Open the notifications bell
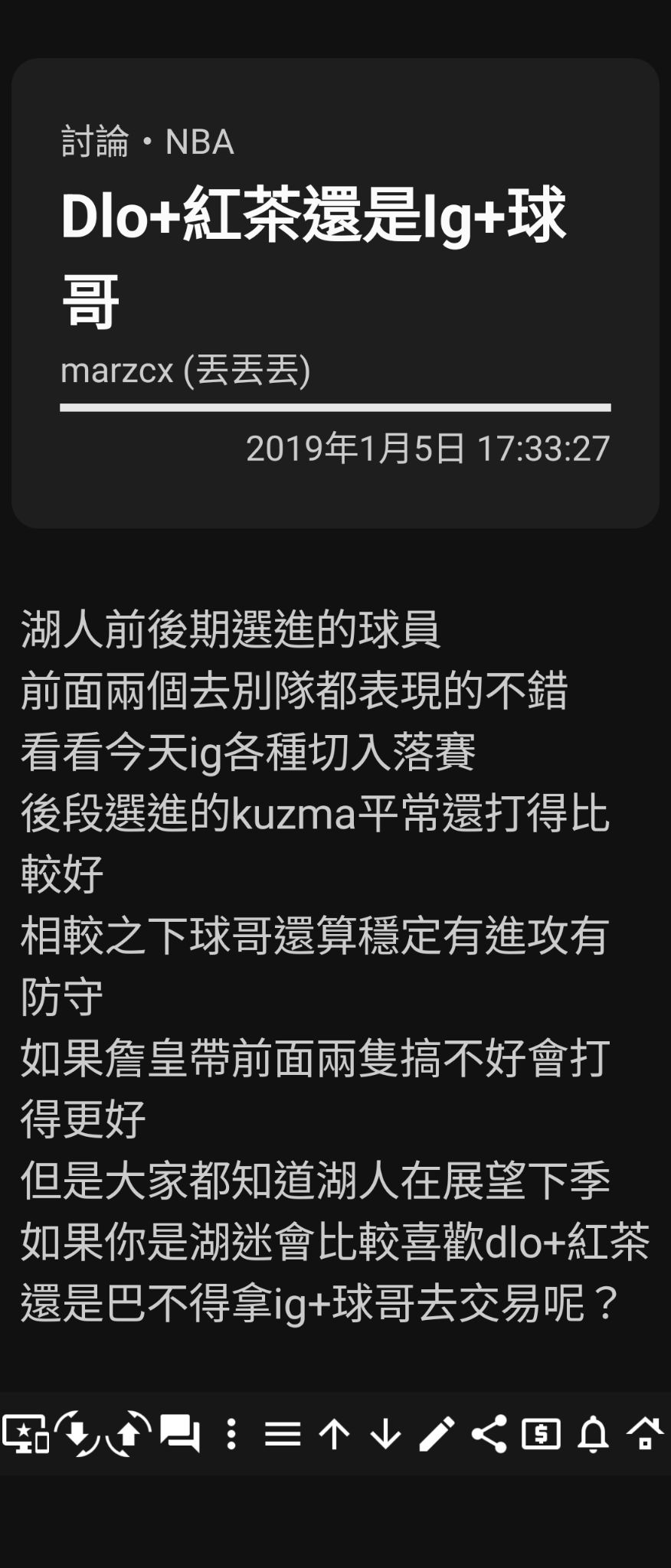The width and height of the screenshot is (671, 1568). 593,1434
